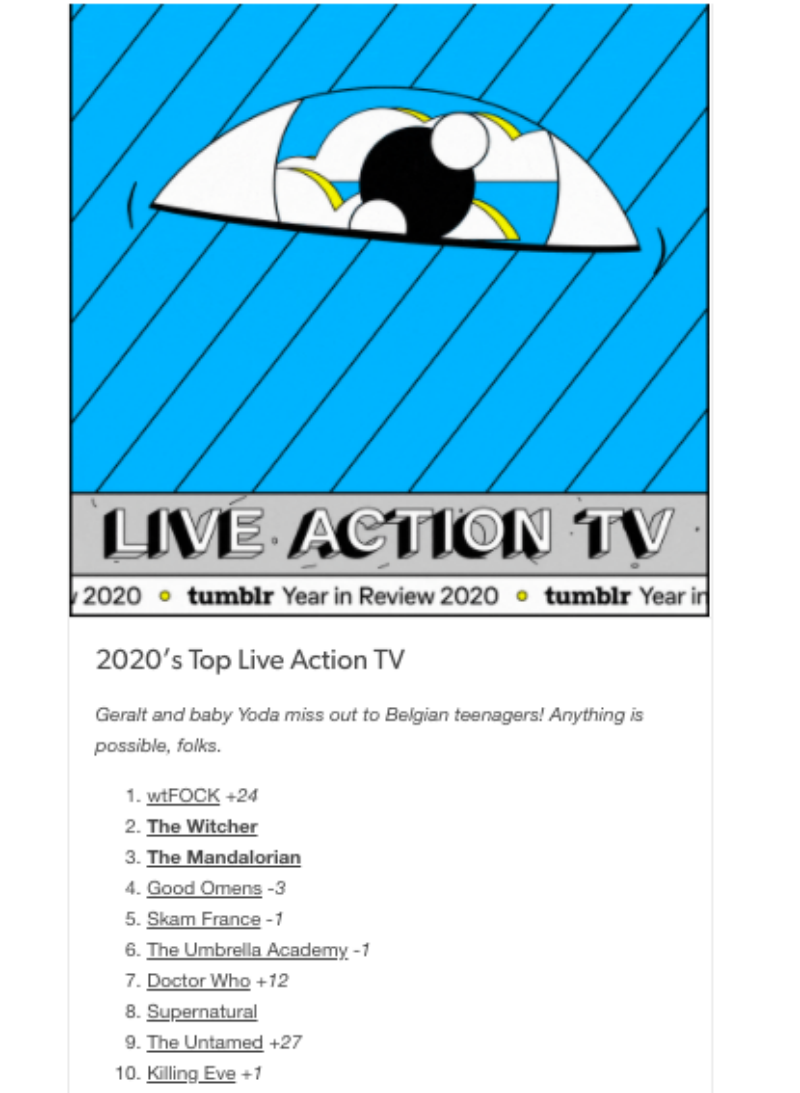Screen dimensions: 800x1093
Task: Select the Good Omens link
Action: tap(204, 888)
